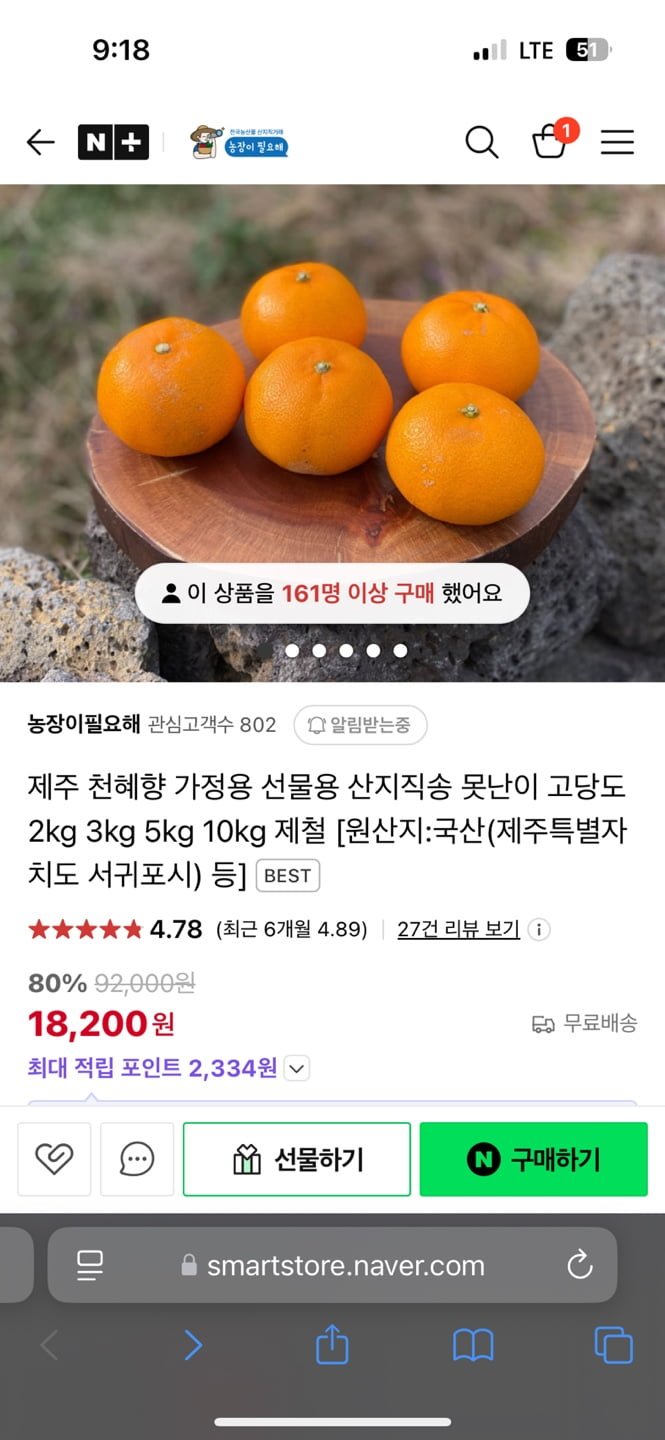Buy now with 구매하기
665x1440 pixels.
click(533, 1159)
